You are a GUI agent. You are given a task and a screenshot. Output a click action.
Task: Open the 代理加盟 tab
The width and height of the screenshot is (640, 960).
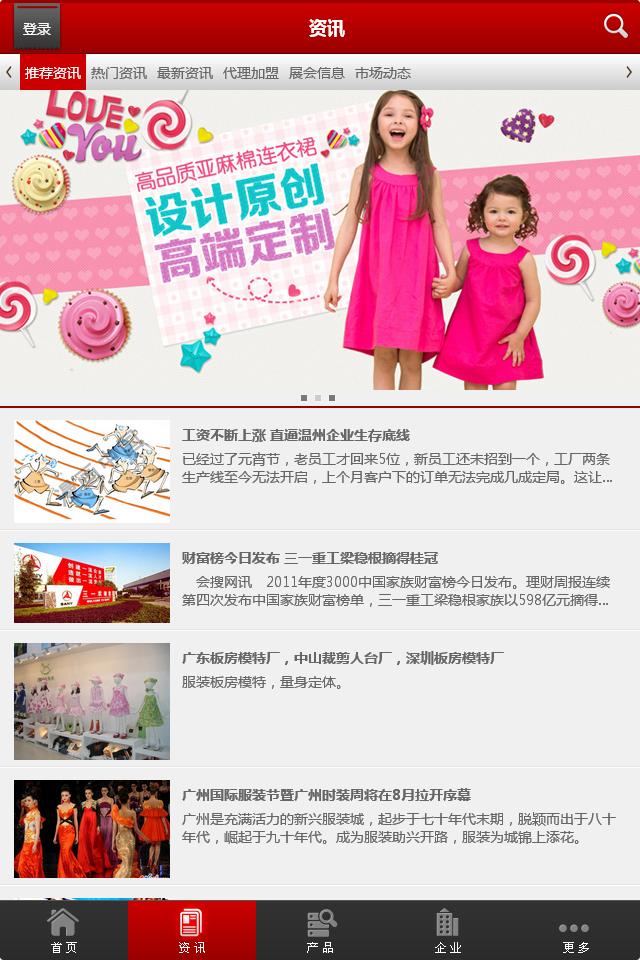pos(251,73)
